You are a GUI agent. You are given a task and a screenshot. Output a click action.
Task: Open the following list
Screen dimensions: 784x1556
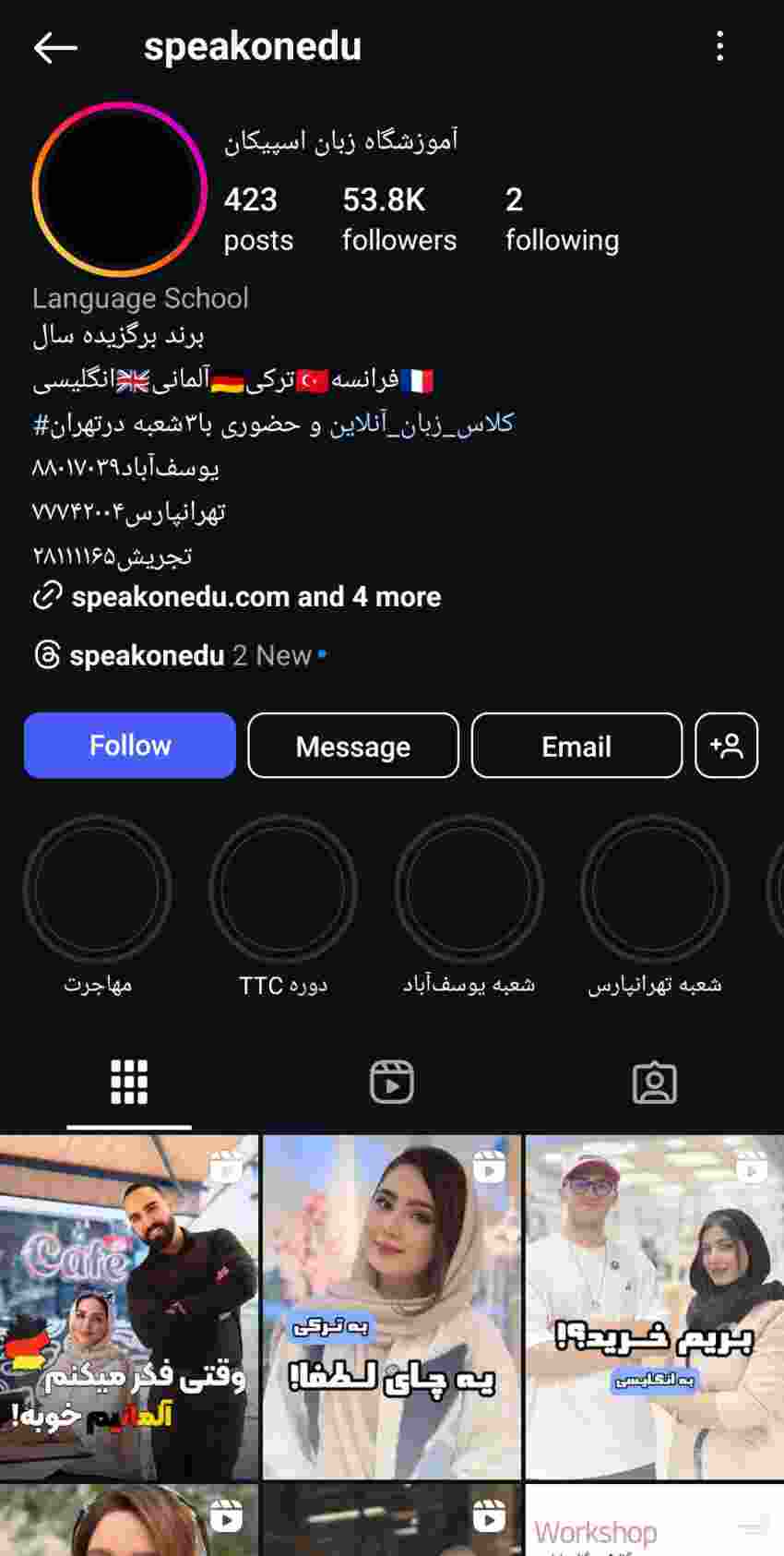562,220
